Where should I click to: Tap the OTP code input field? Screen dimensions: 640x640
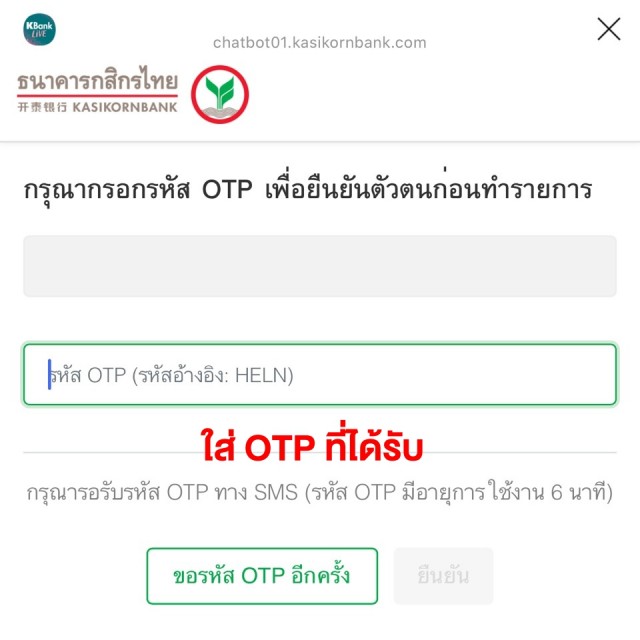pos(319,375)
